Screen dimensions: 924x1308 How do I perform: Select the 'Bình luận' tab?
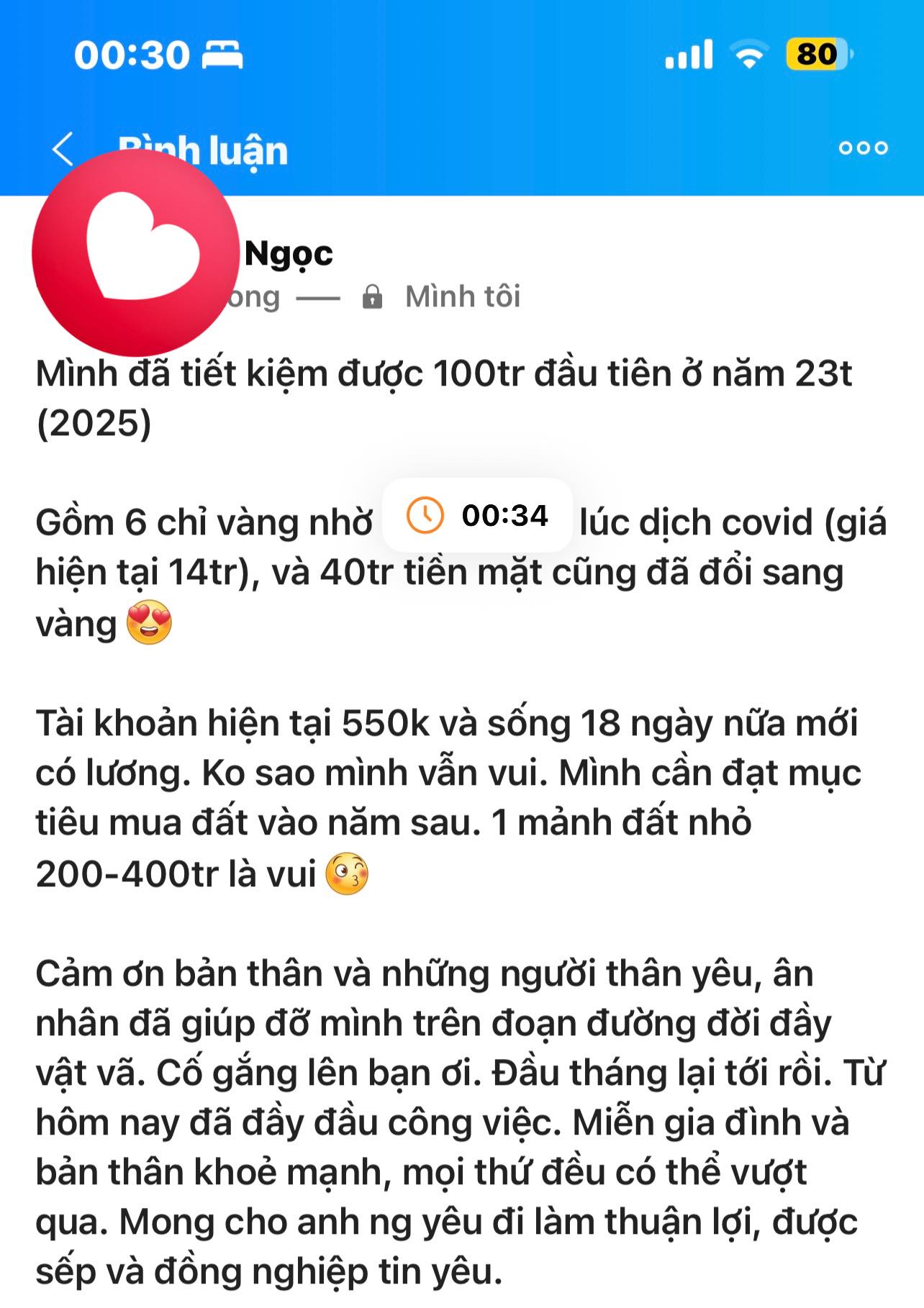click(x=204, y=147)
